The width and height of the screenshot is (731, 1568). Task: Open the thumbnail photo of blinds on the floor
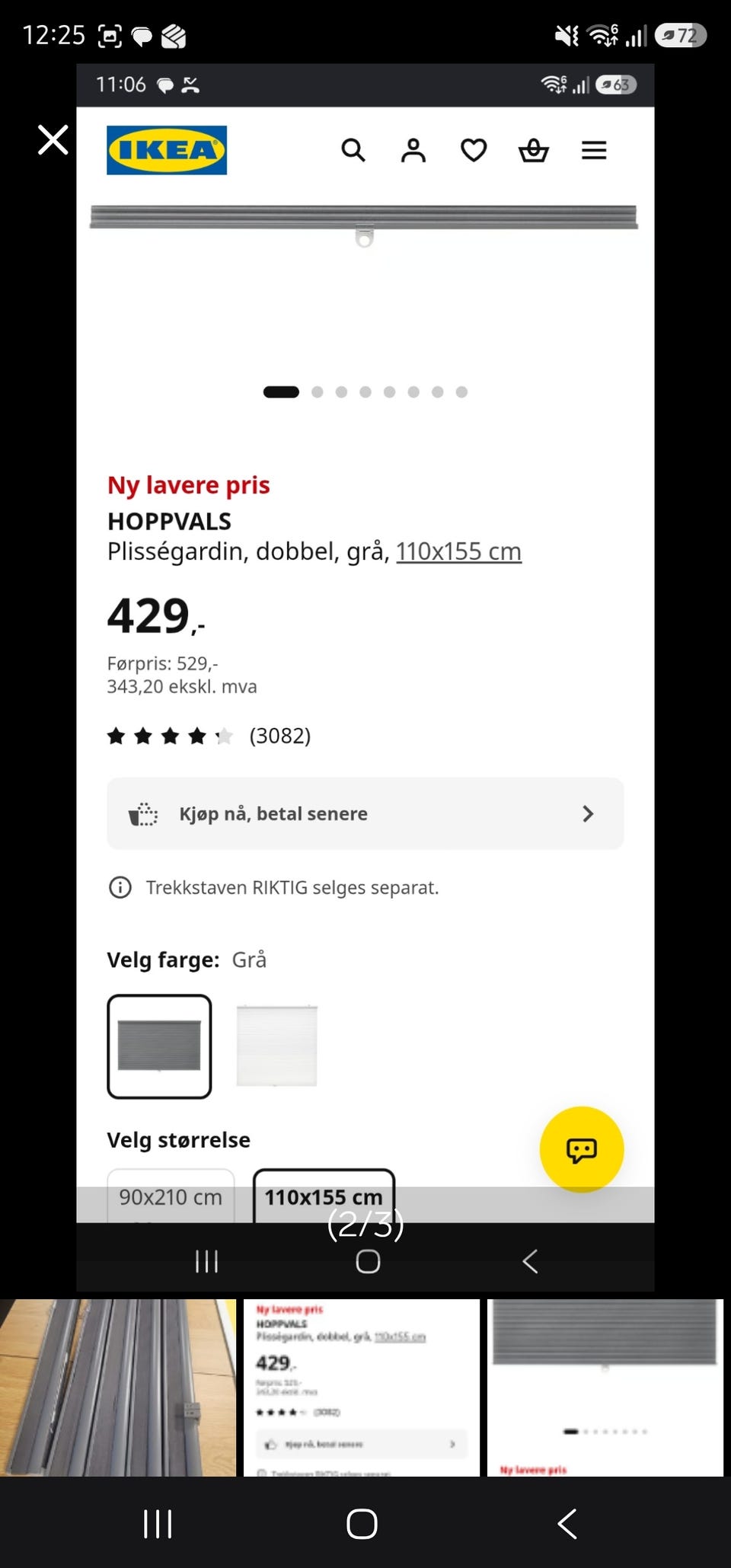(x=118, y=1388)
